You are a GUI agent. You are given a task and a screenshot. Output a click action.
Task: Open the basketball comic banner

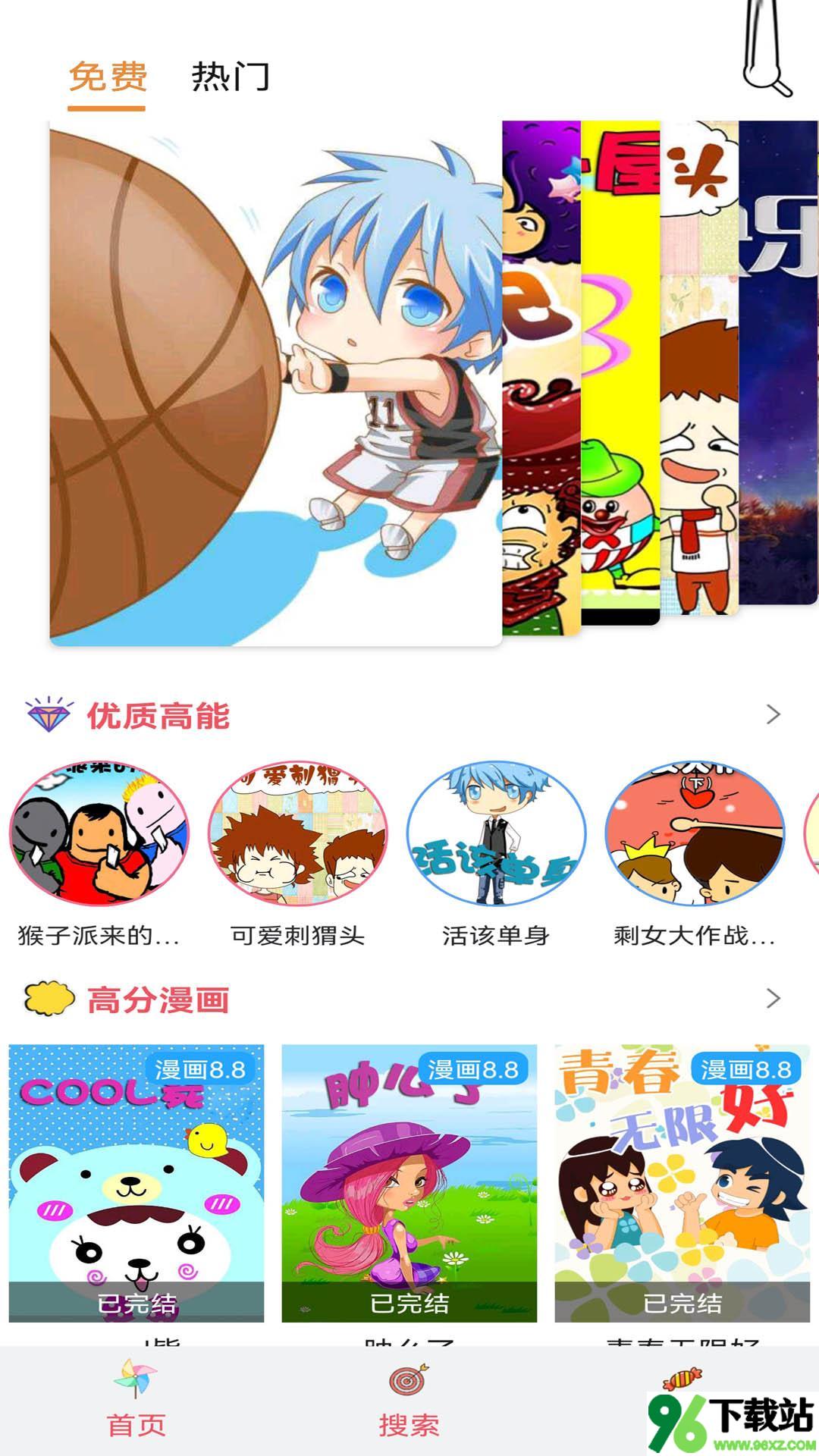point(275,383)
